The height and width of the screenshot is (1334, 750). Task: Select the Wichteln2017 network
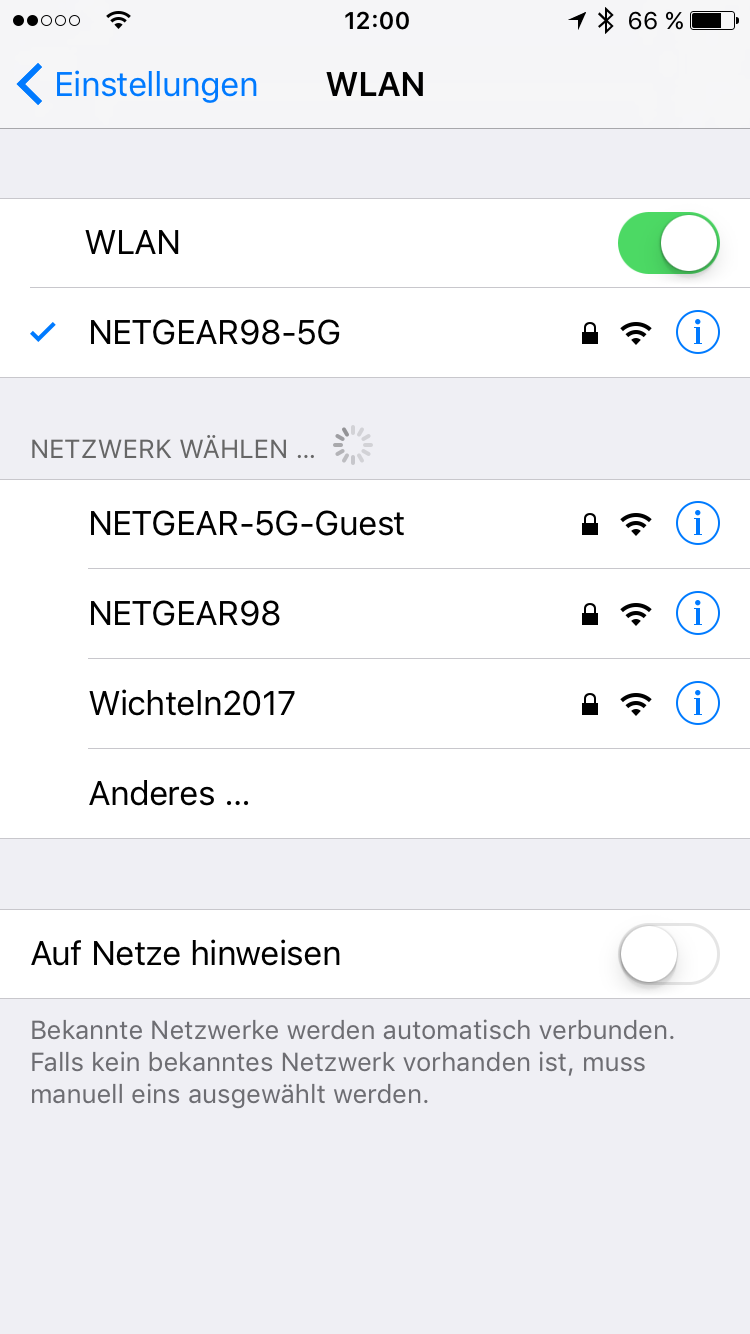pyautogui.click(x=192, y=704)
